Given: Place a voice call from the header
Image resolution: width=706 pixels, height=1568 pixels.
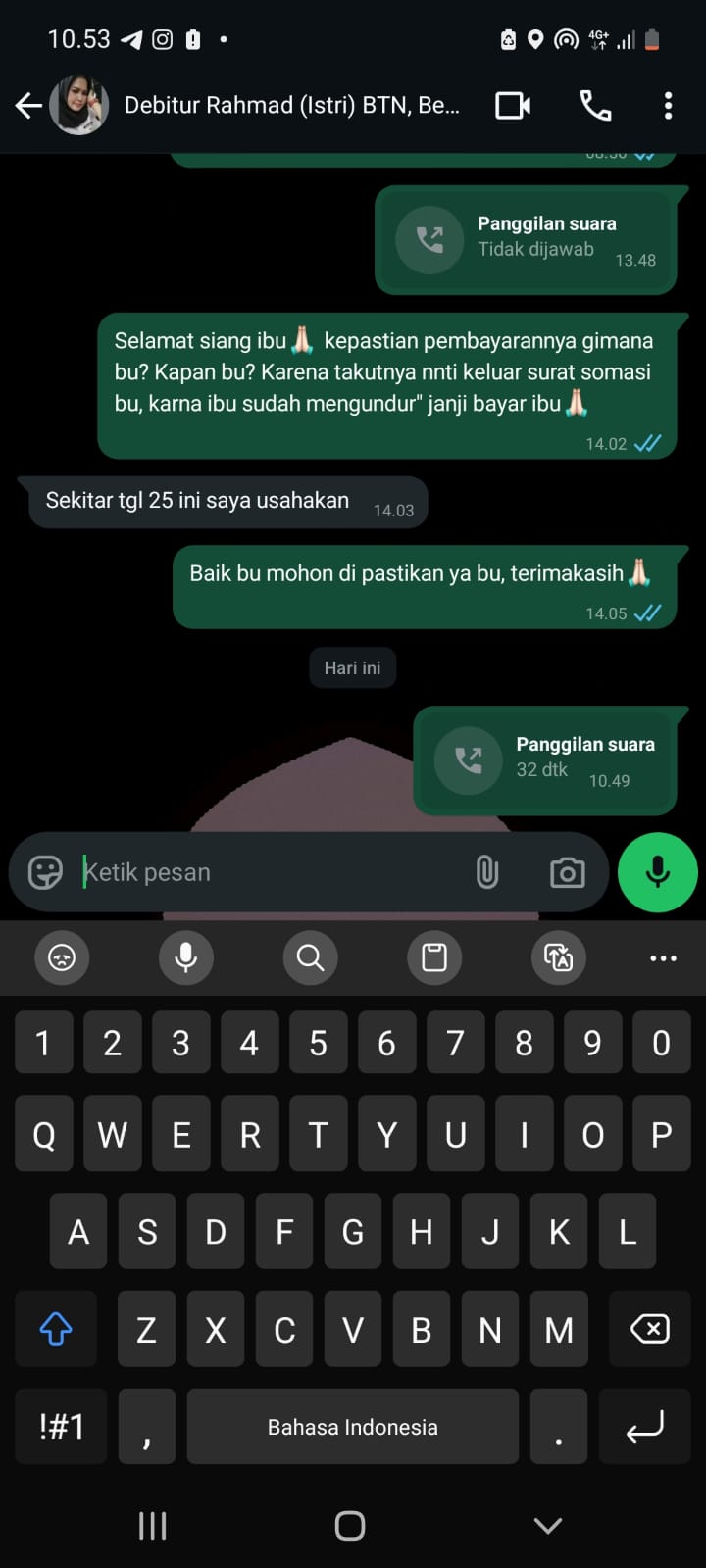Looking at the screenshot, I should [x=595, y=106].
